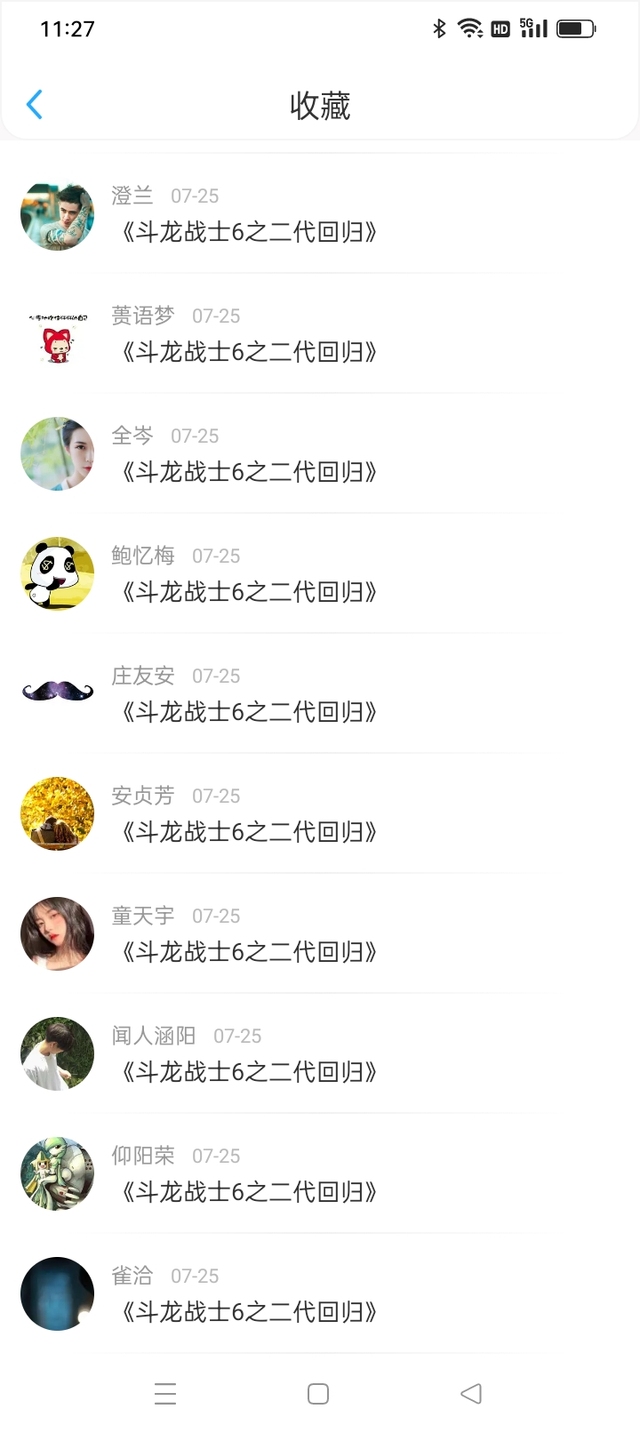640x1433 pixels.
Task: Open 童天宇's saved item
Action: (248, 952)
